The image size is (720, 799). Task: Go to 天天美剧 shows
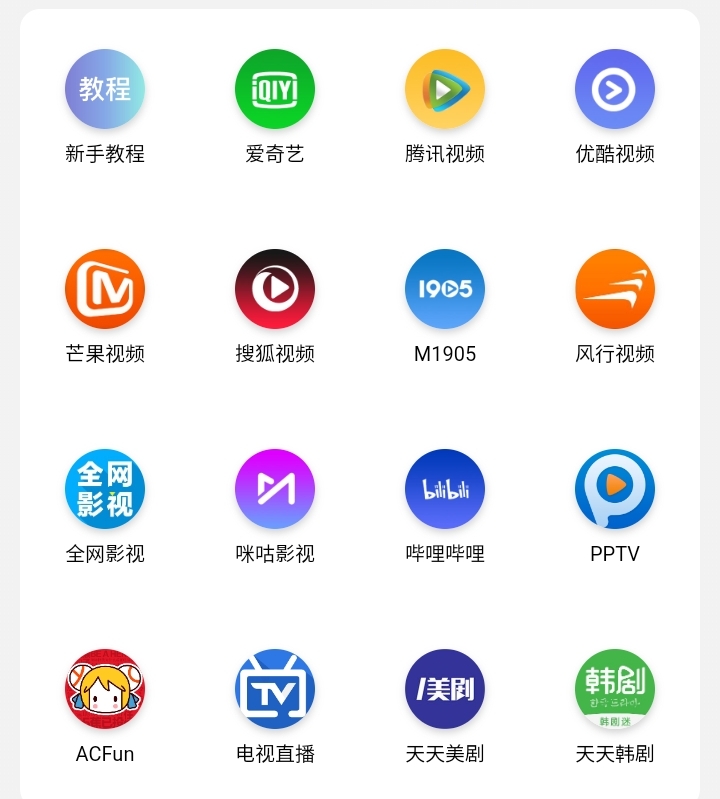(445, 689)
